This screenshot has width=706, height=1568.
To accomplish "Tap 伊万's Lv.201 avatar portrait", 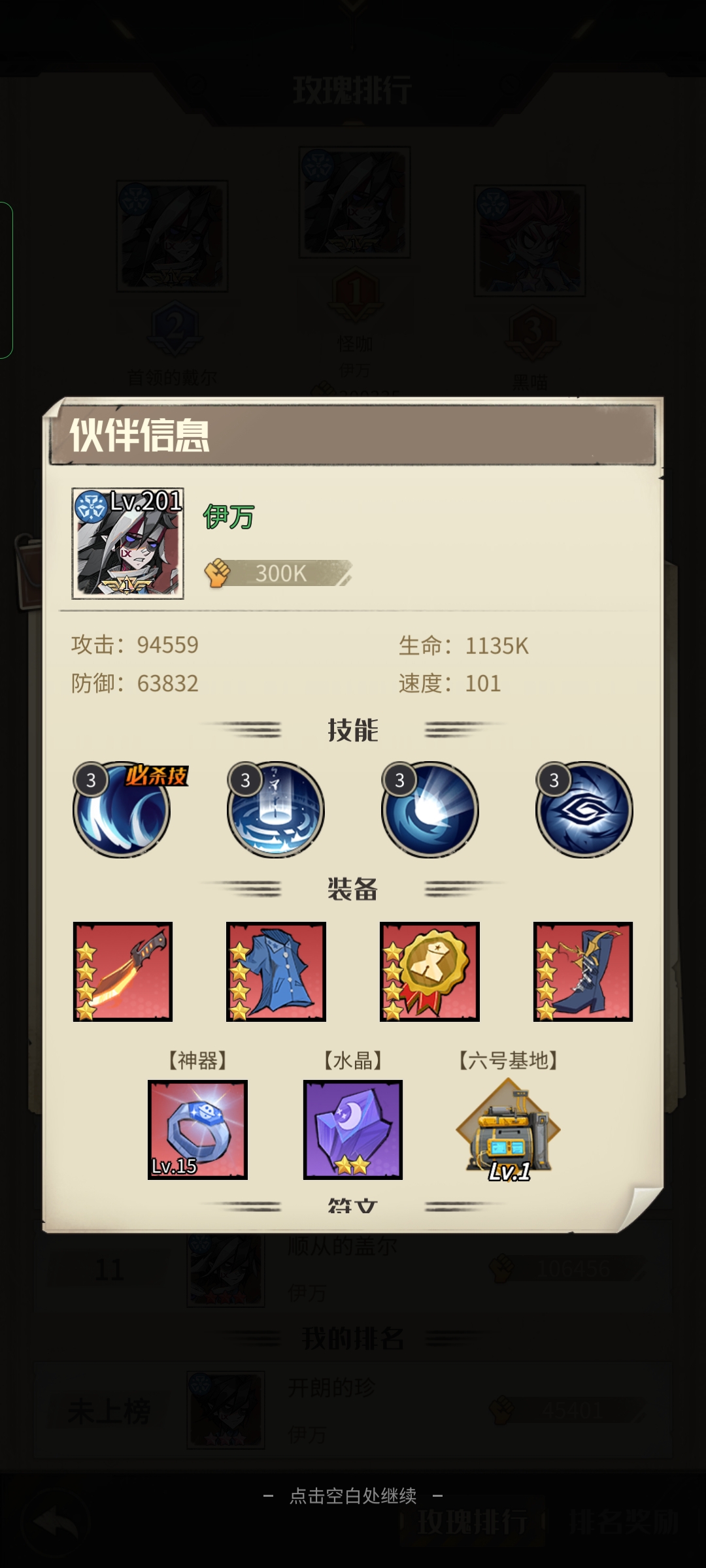I will point(127,544).
